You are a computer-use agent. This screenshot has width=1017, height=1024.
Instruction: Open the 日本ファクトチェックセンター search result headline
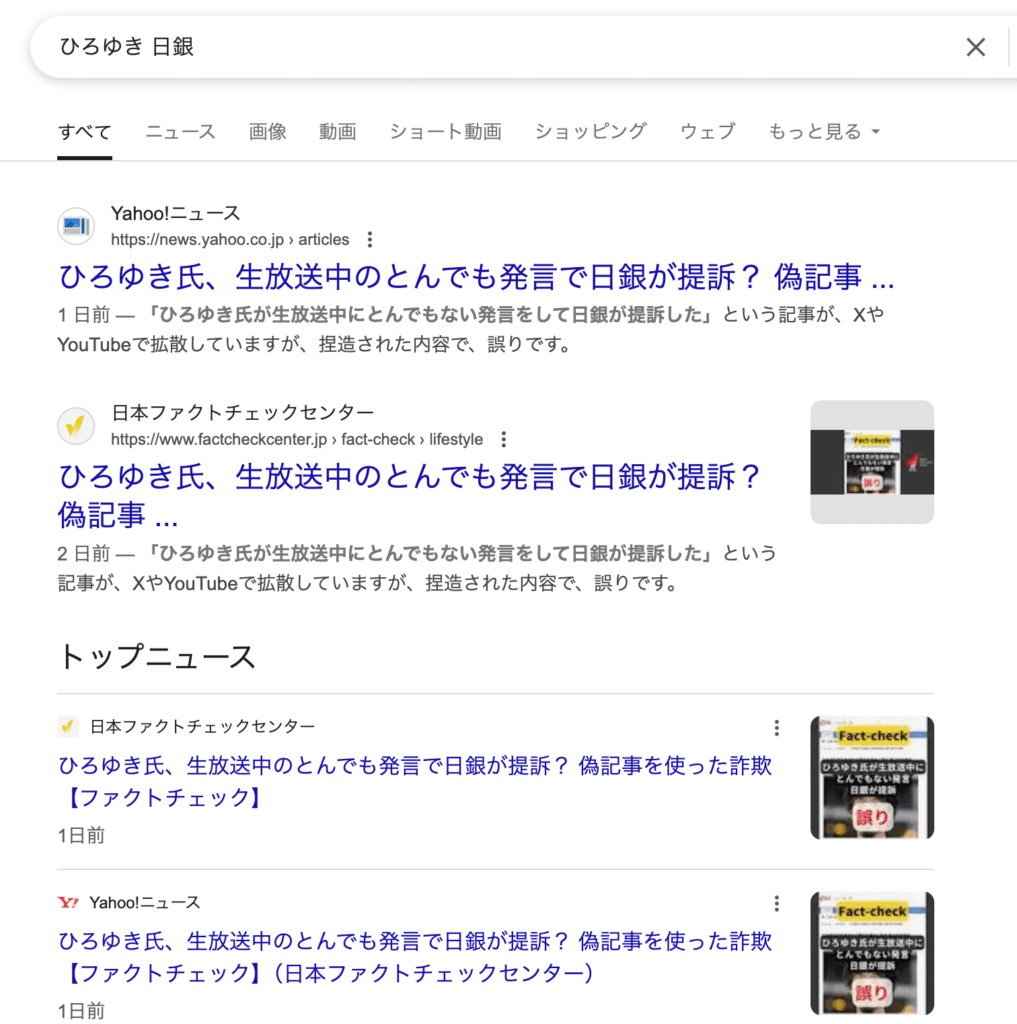(410, 477)
